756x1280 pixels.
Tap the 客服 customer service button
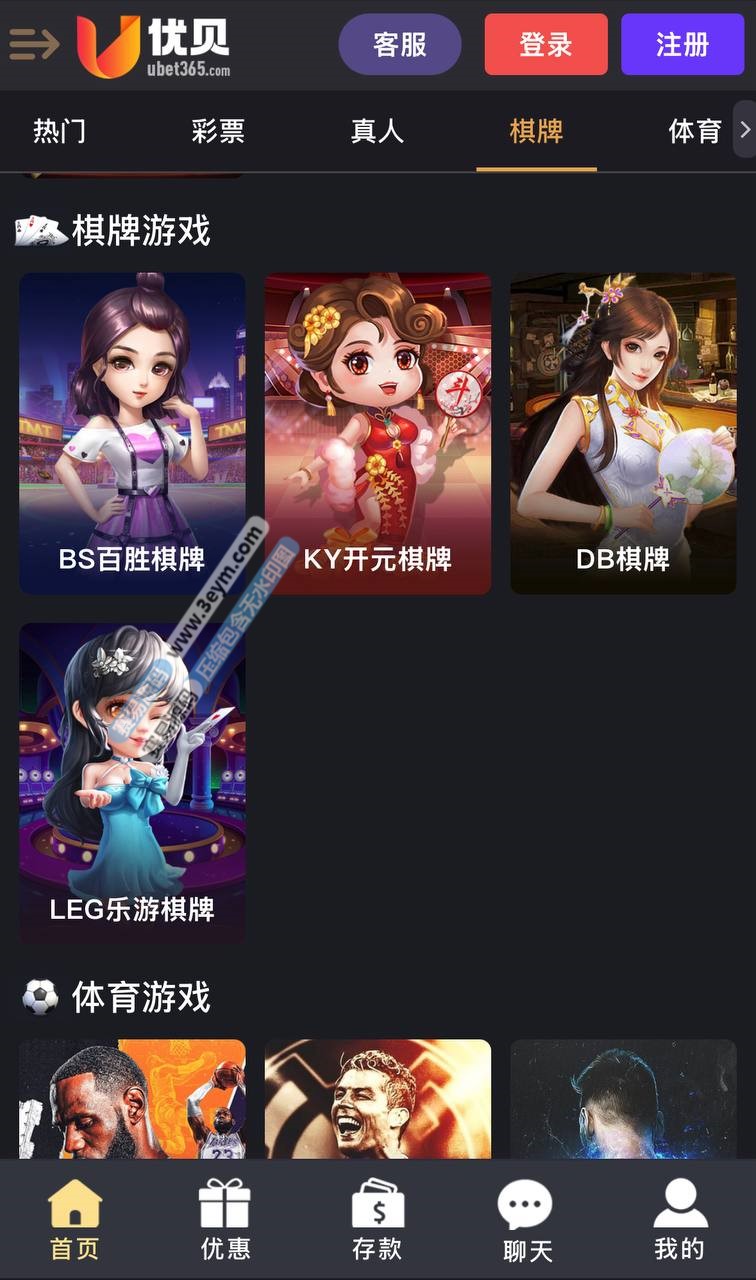[399, 44]
